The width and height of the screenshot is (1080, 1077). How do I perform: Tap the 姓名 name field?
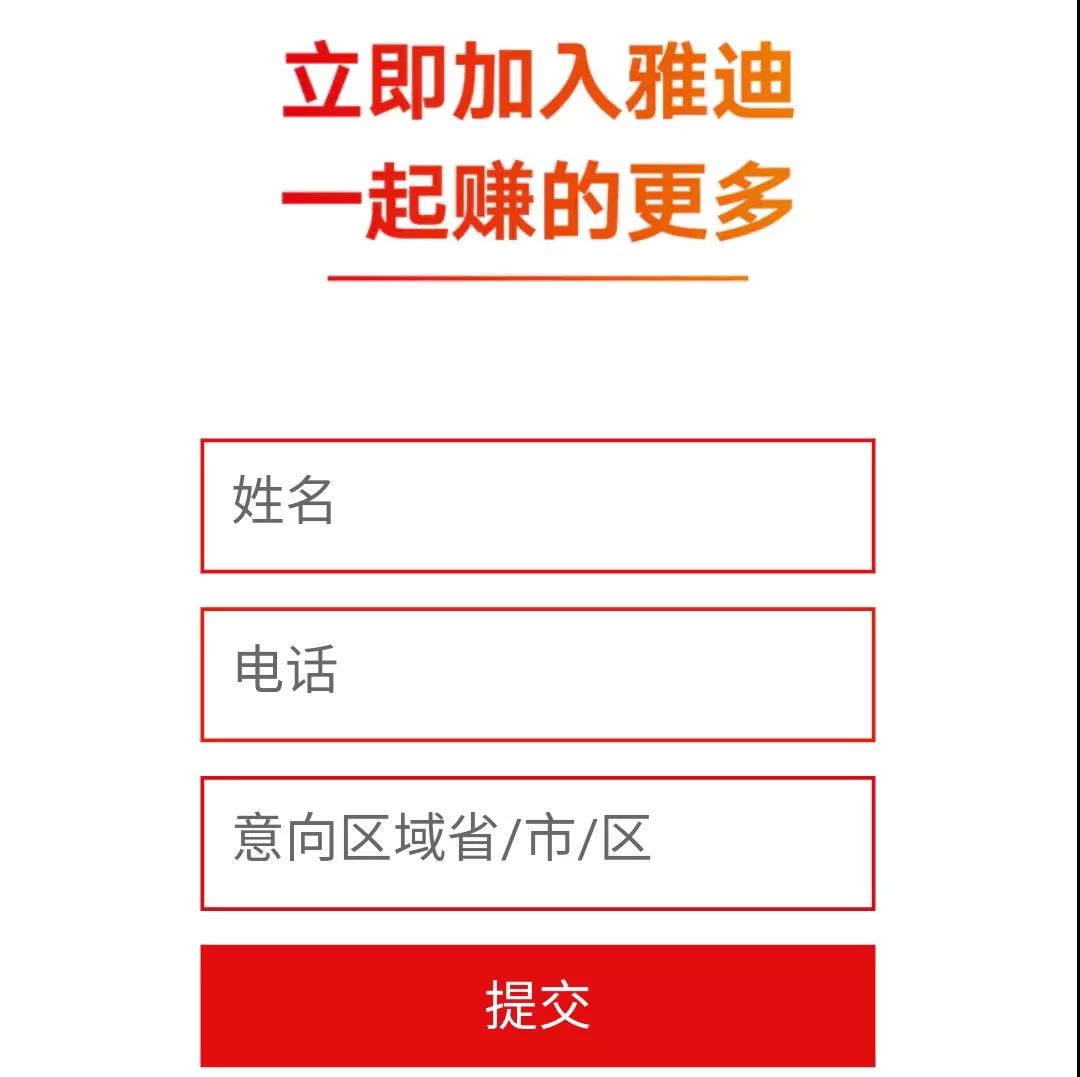point(537,505)
